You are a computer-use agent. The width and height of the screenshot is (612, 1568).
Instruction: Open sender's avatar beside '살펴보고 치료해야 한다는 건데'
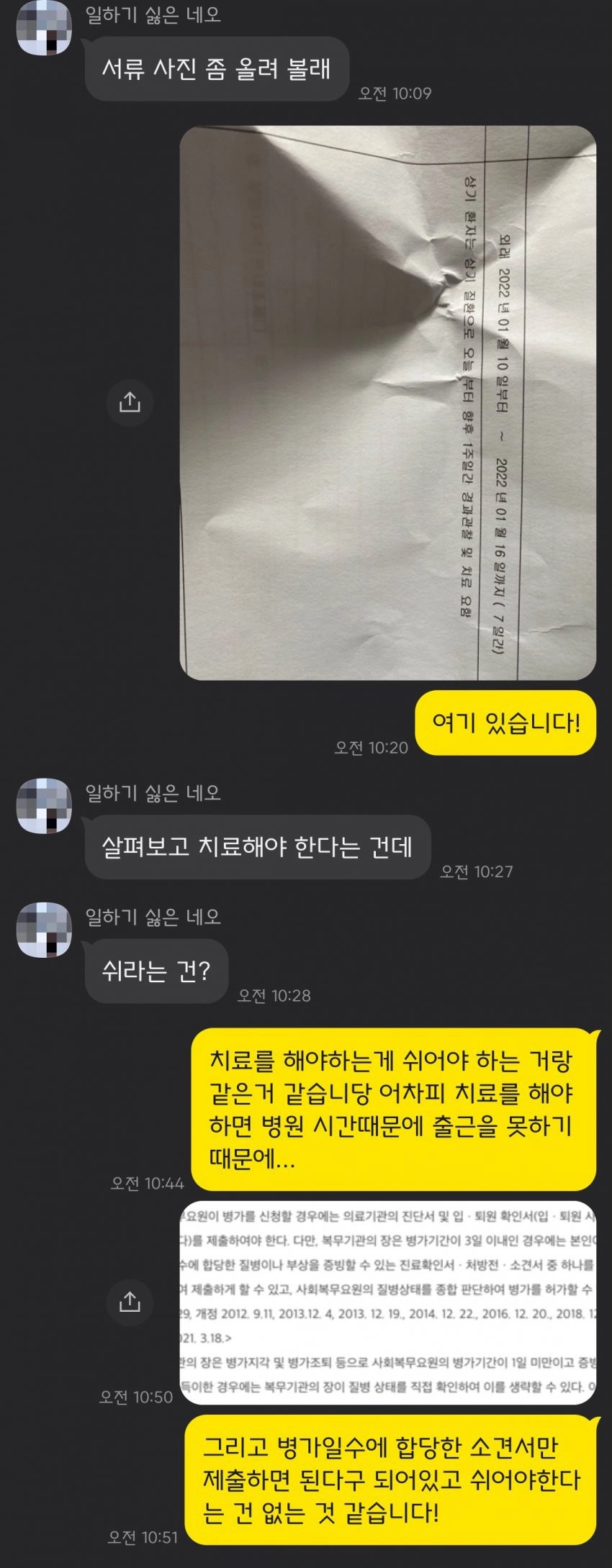pos(45,805)
